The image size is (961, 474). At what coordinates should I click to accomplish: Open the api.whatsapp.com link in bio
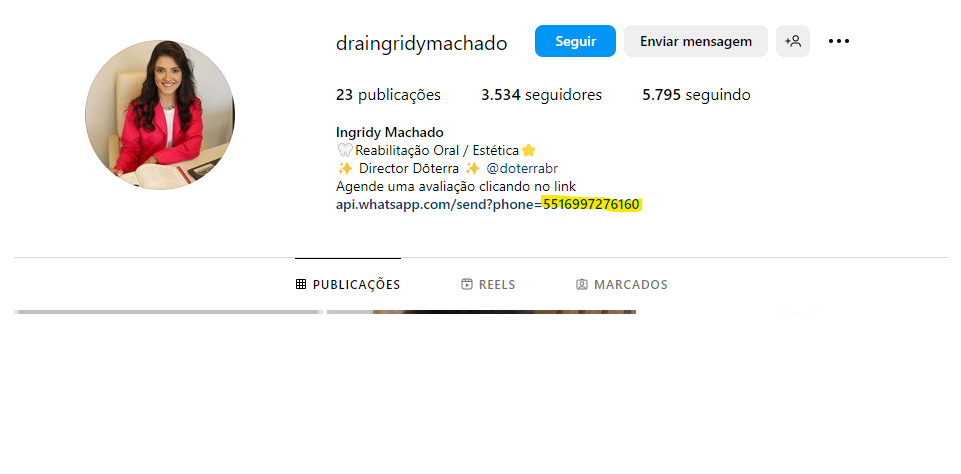tap(488, 204)
